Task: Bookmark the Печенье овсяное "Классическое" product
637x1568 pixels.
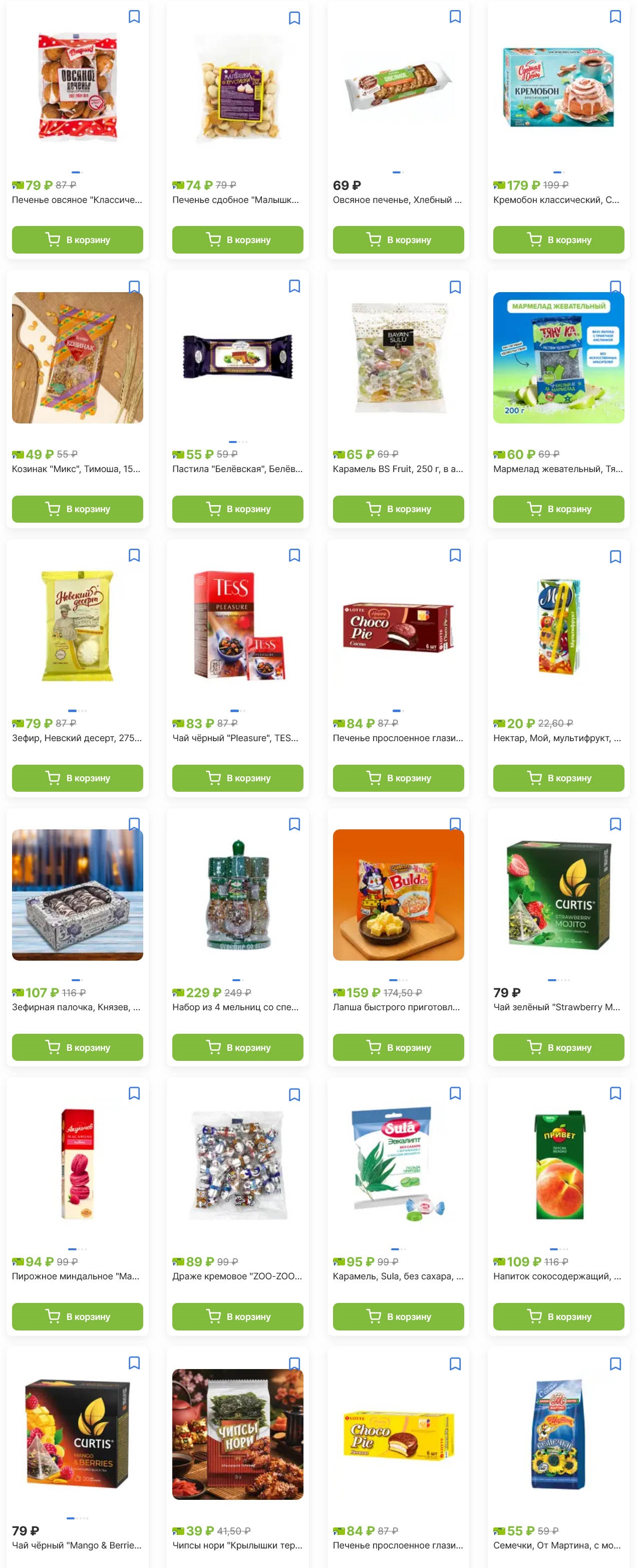Action: tap(134, 17)
